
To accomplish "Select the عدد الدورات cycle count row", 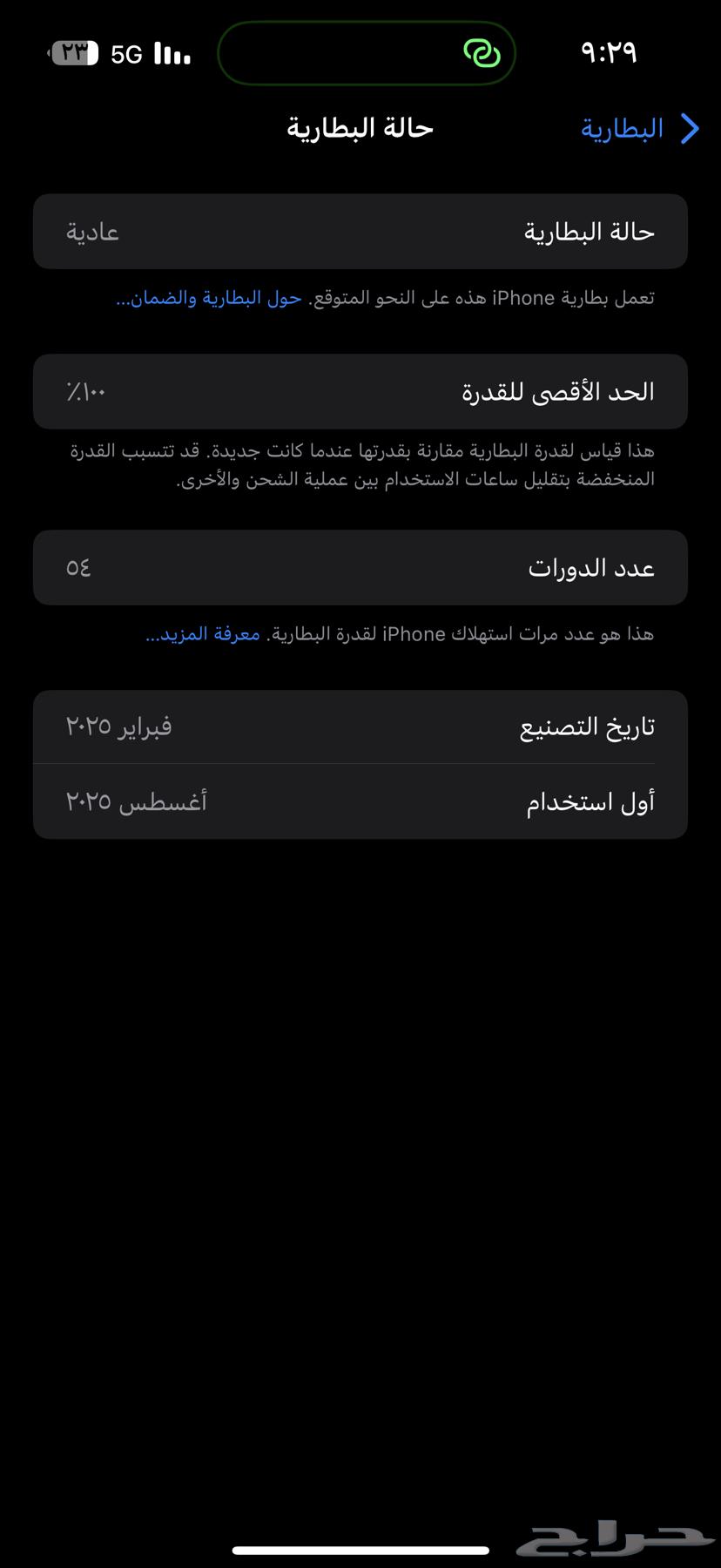I will click(x=360, y=567).
